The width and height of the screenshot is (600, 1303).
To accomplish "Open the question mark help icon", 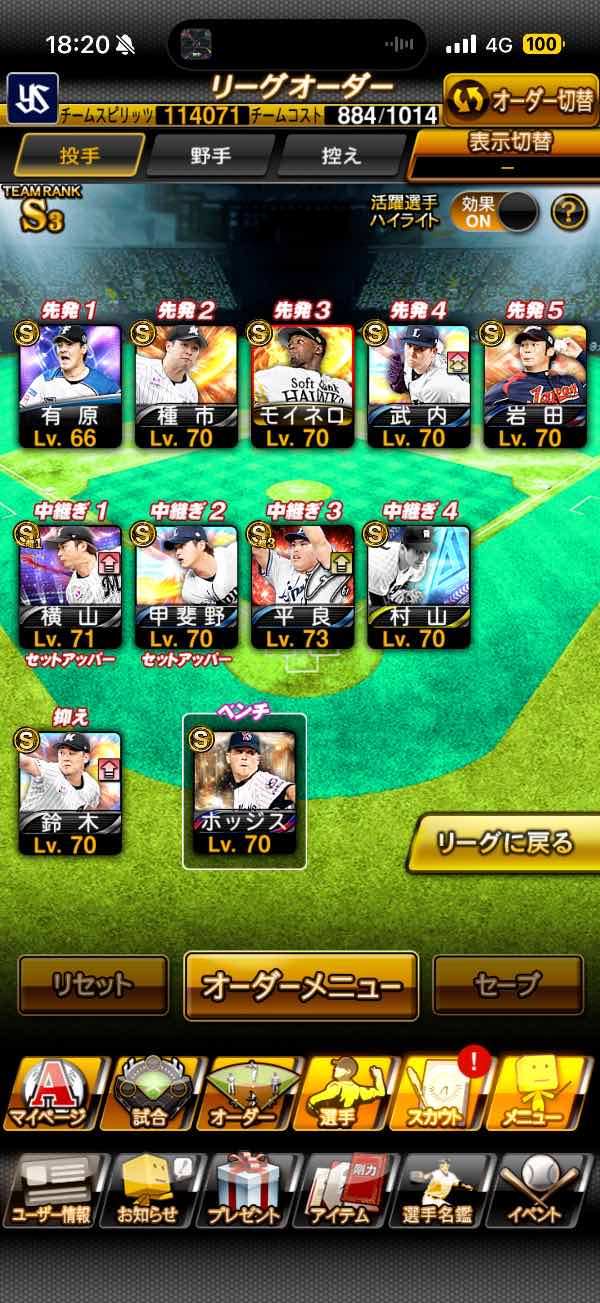I will pos(568,211).
